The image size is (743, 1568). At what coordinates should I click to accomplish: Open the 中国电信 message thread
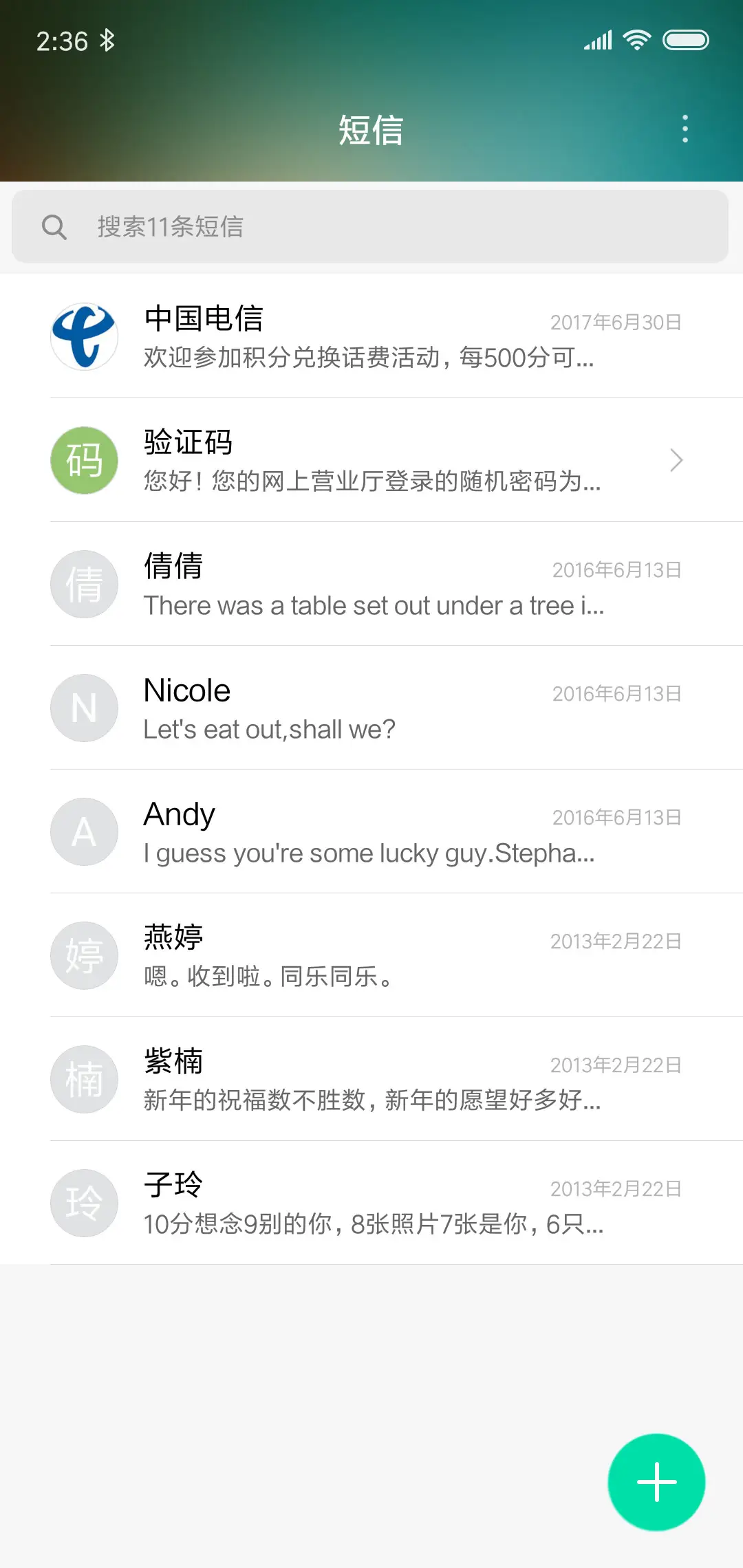(371, 337)
